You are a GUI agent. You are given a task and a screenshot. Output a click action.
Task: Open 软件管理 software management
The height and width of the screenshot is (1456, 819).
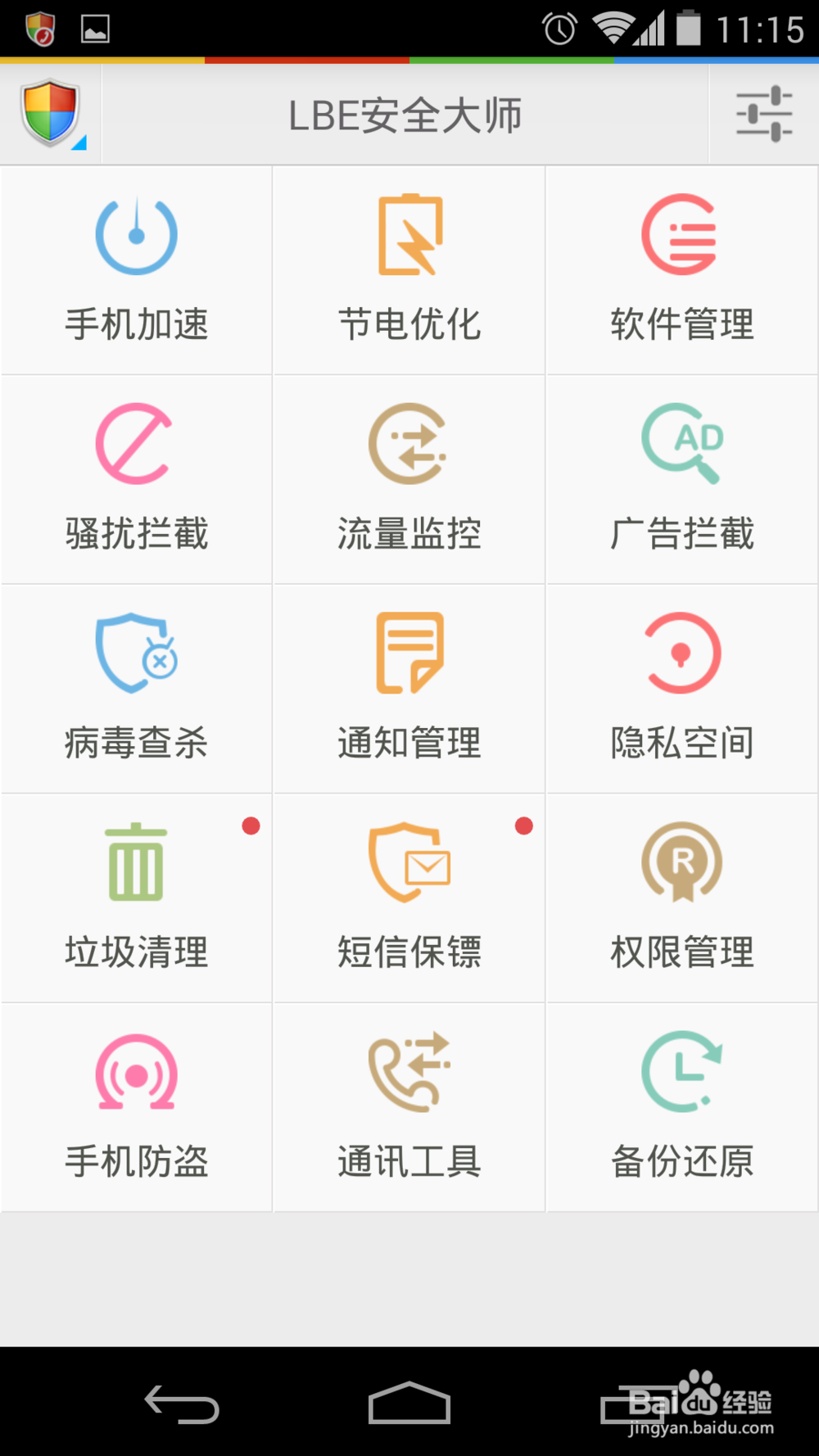[682, 270]
